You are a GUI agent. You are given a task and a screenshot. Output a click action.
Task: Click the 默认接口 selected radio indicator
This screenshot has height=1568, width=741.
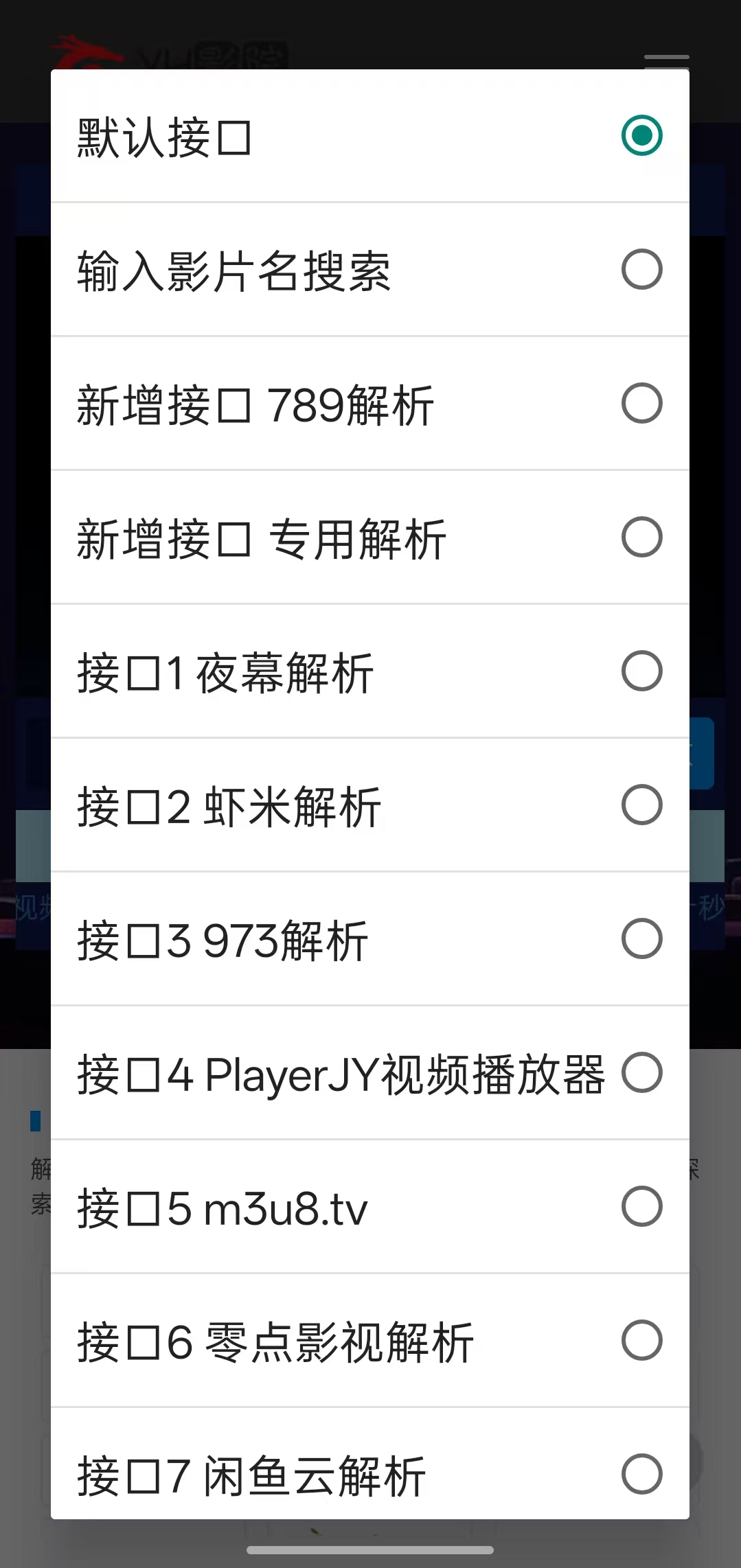[x=641, y=135]
